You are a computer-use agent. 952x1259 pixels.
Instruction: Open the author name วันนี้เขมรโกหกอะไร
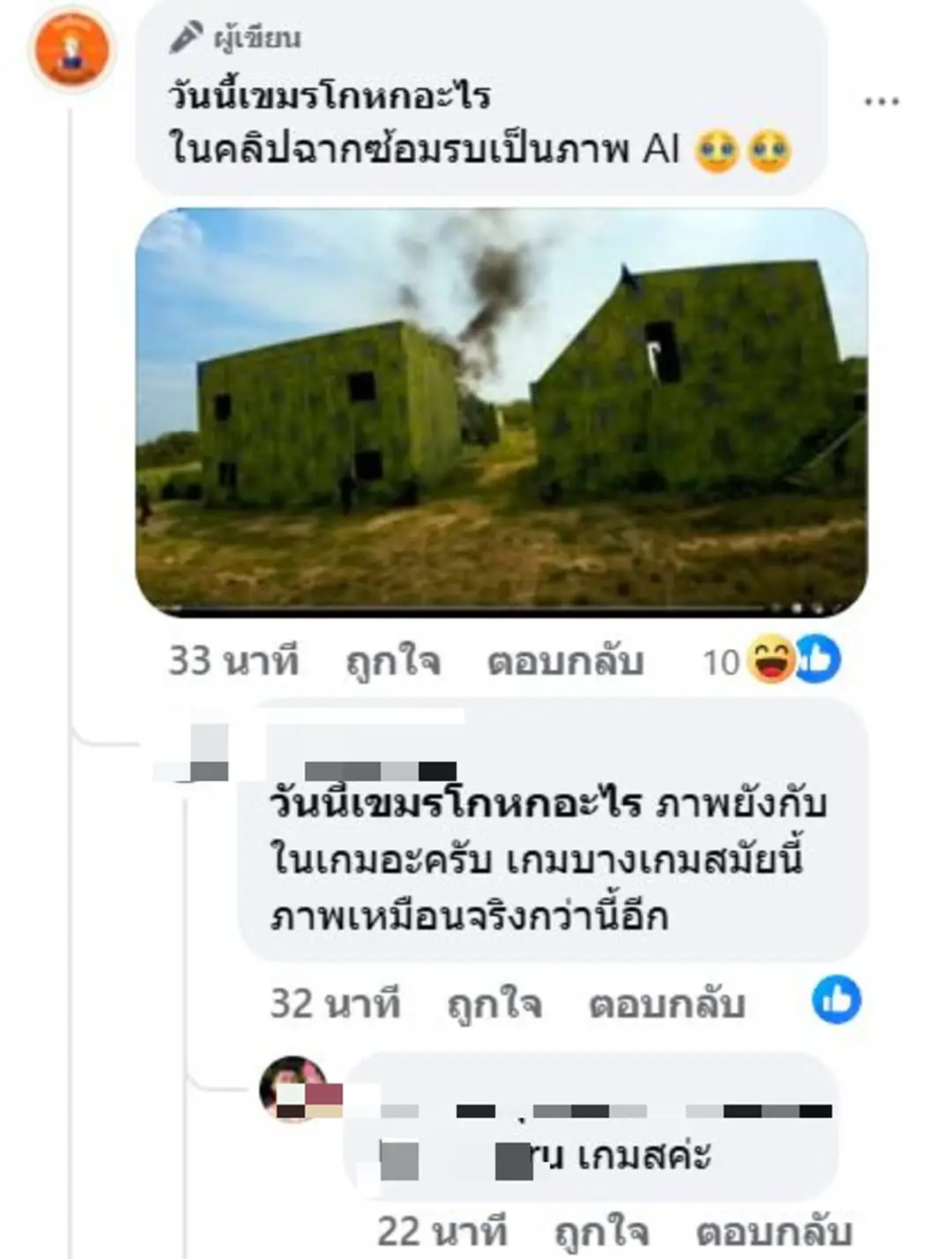(x=329, y=95)
